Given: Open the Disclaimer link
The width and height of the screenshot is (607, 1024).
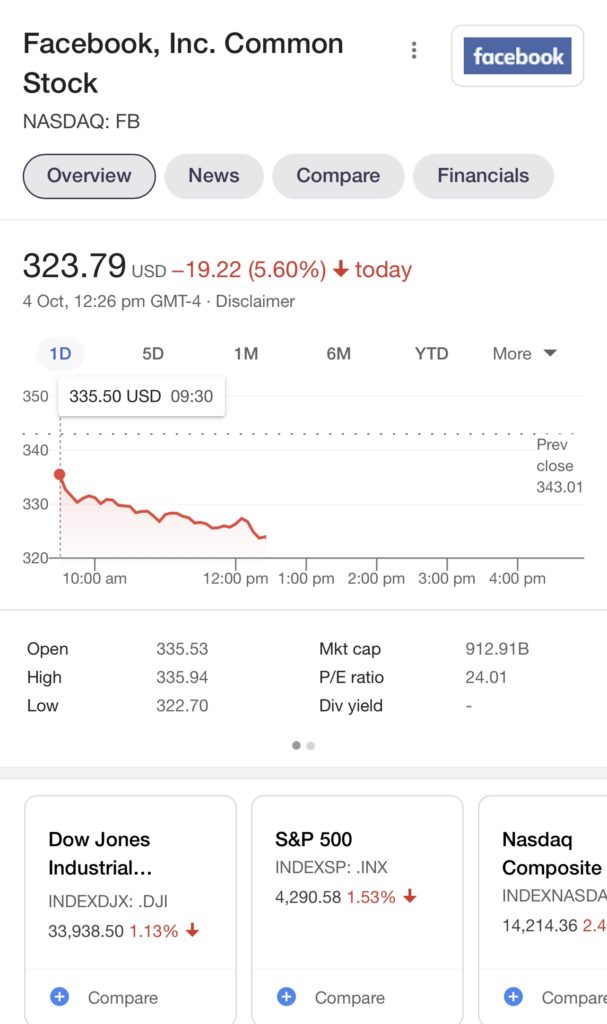Looking at the screenshot, I should pyautogui.click(x=255, y=301).
